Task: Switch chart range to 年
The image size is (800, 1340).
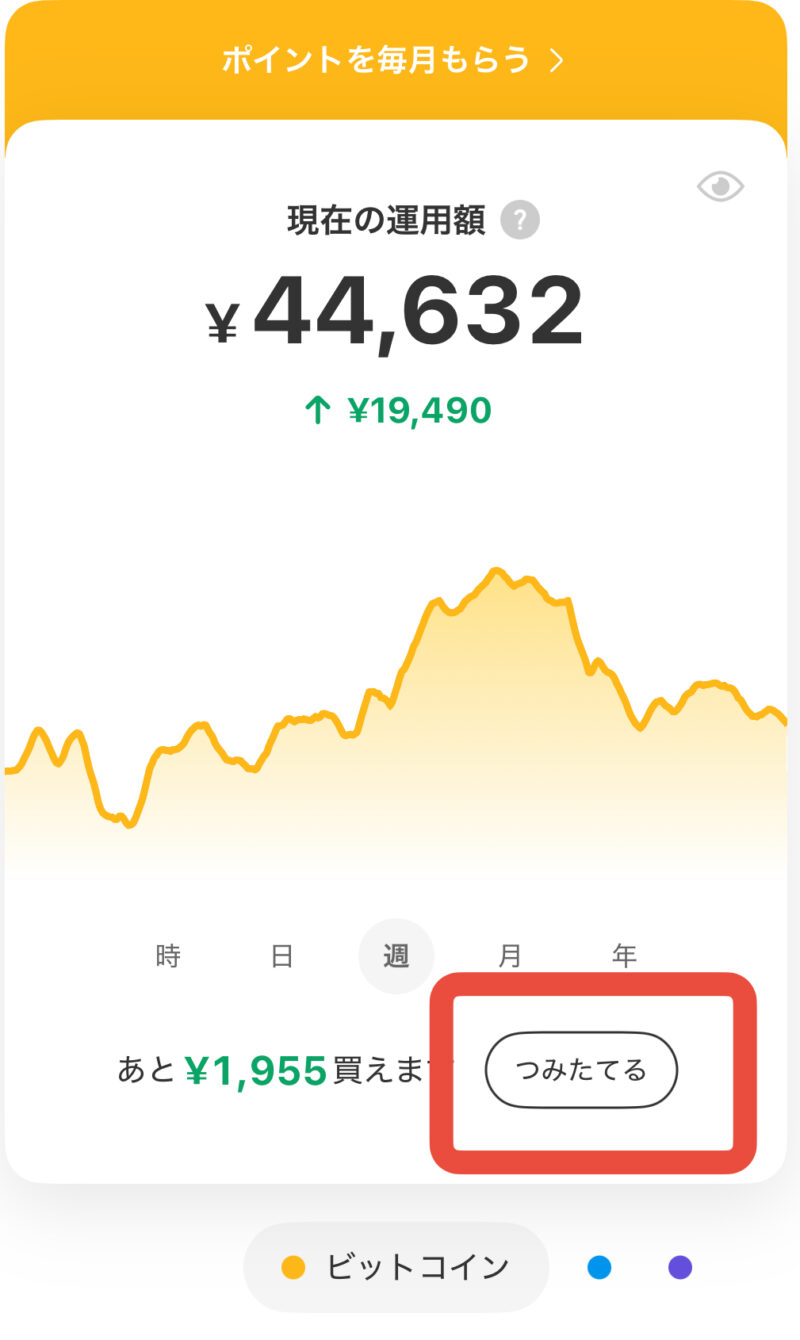Action: (x=624, y=956)
